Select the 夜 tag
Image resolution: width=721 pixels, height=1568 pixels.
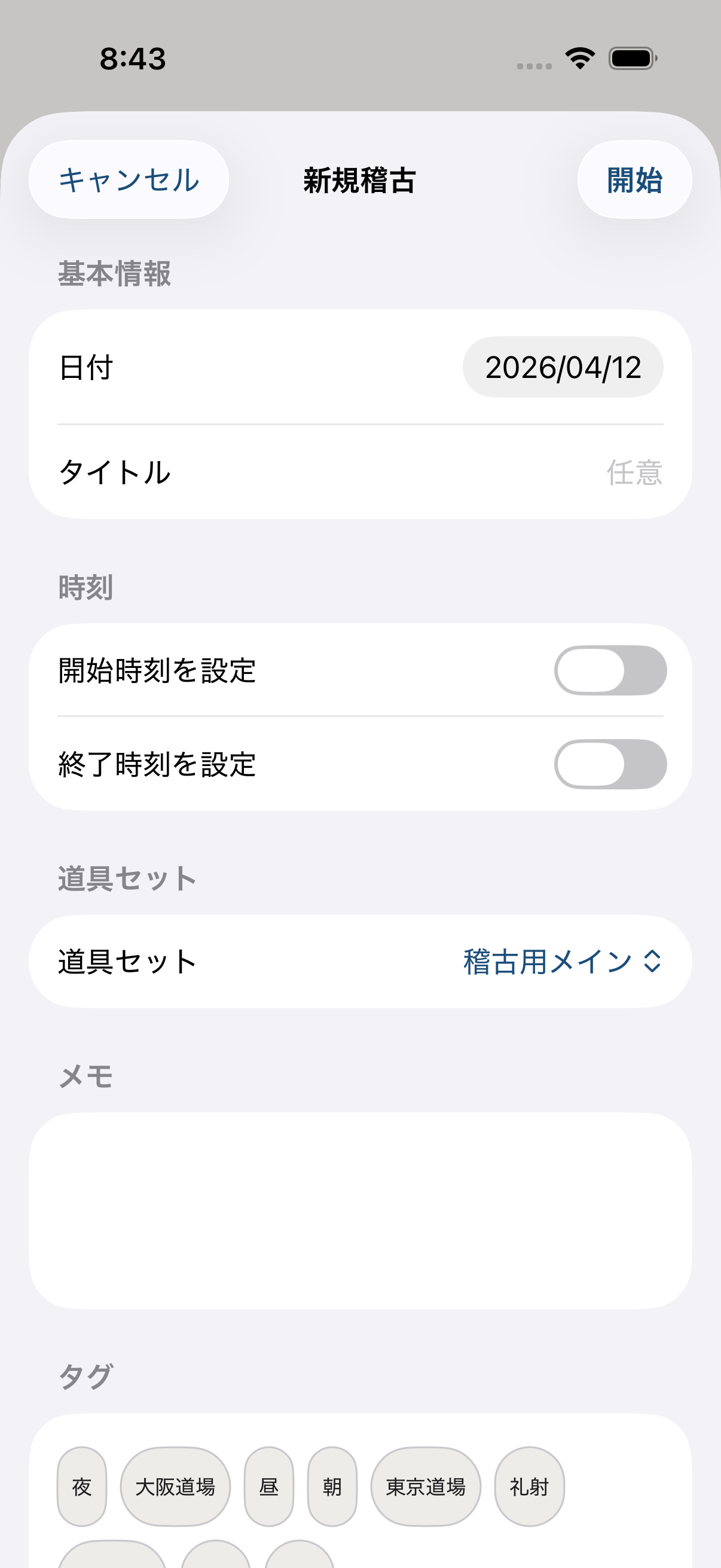click(x=81, y=1487)
